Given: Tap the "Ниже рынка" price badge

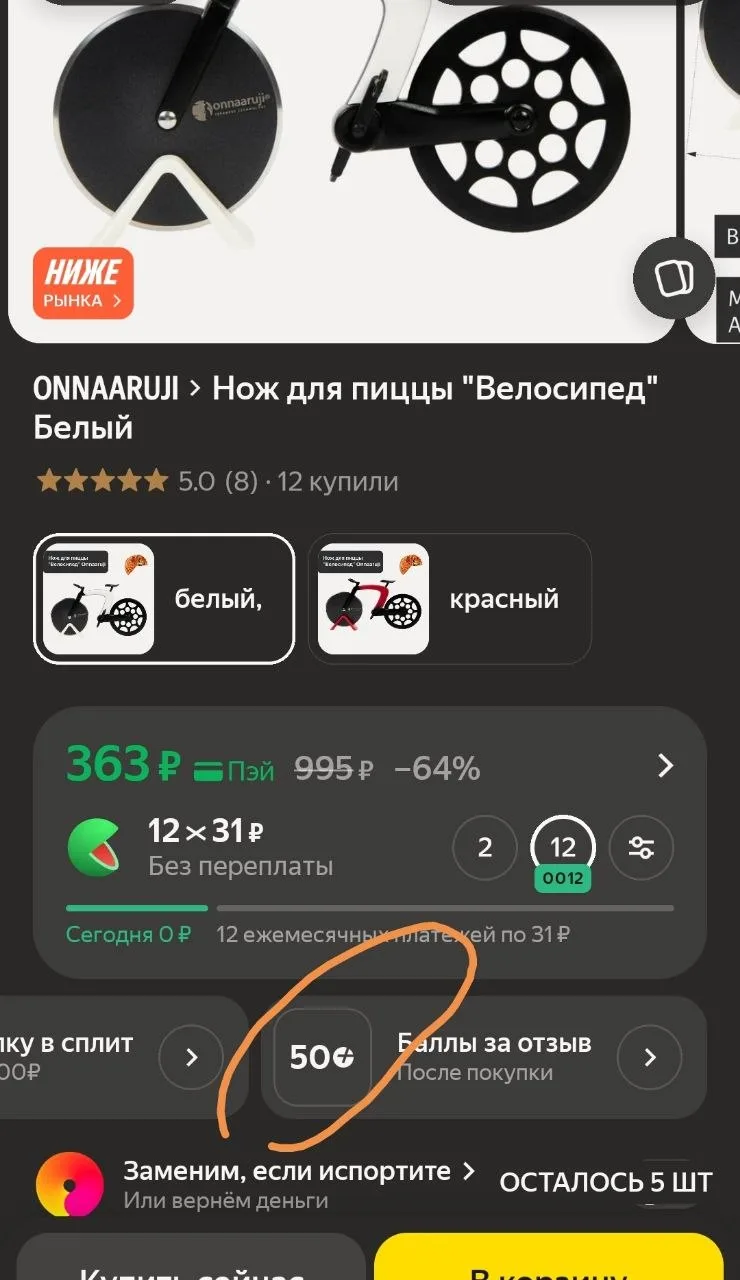Looking at the screenshot, I should tap(83, 283).
